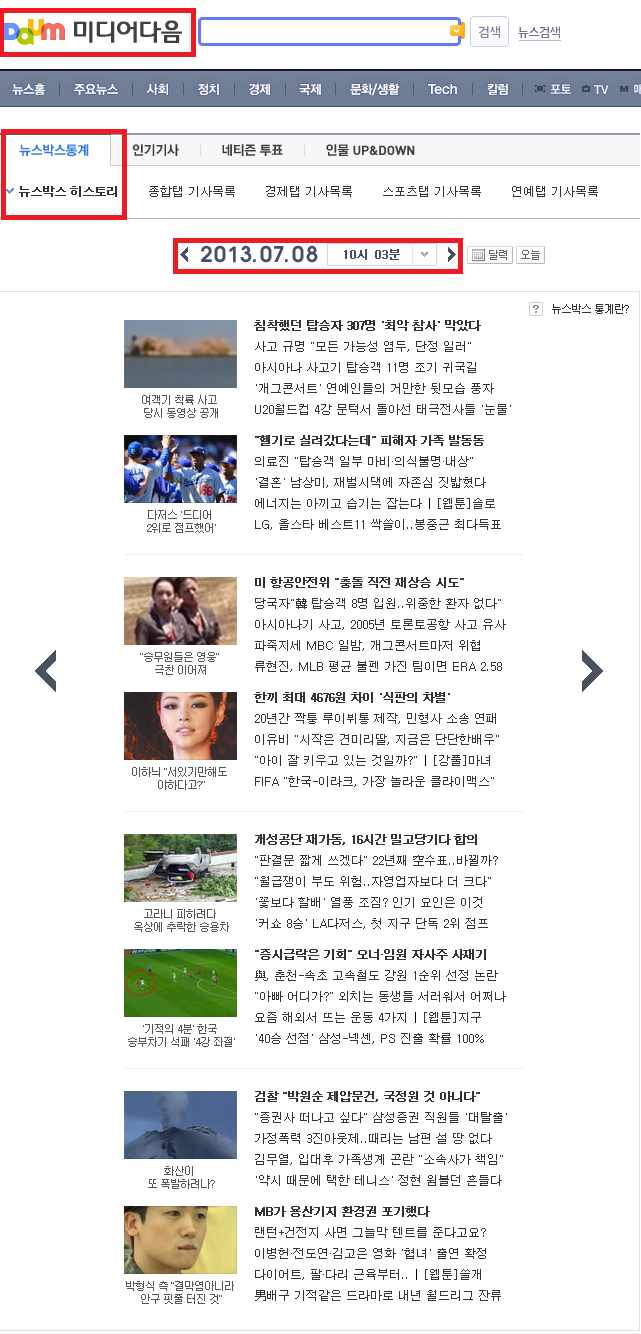Switch to the 인기기사 tab
Screen dimensions: 641x1334
155,150
